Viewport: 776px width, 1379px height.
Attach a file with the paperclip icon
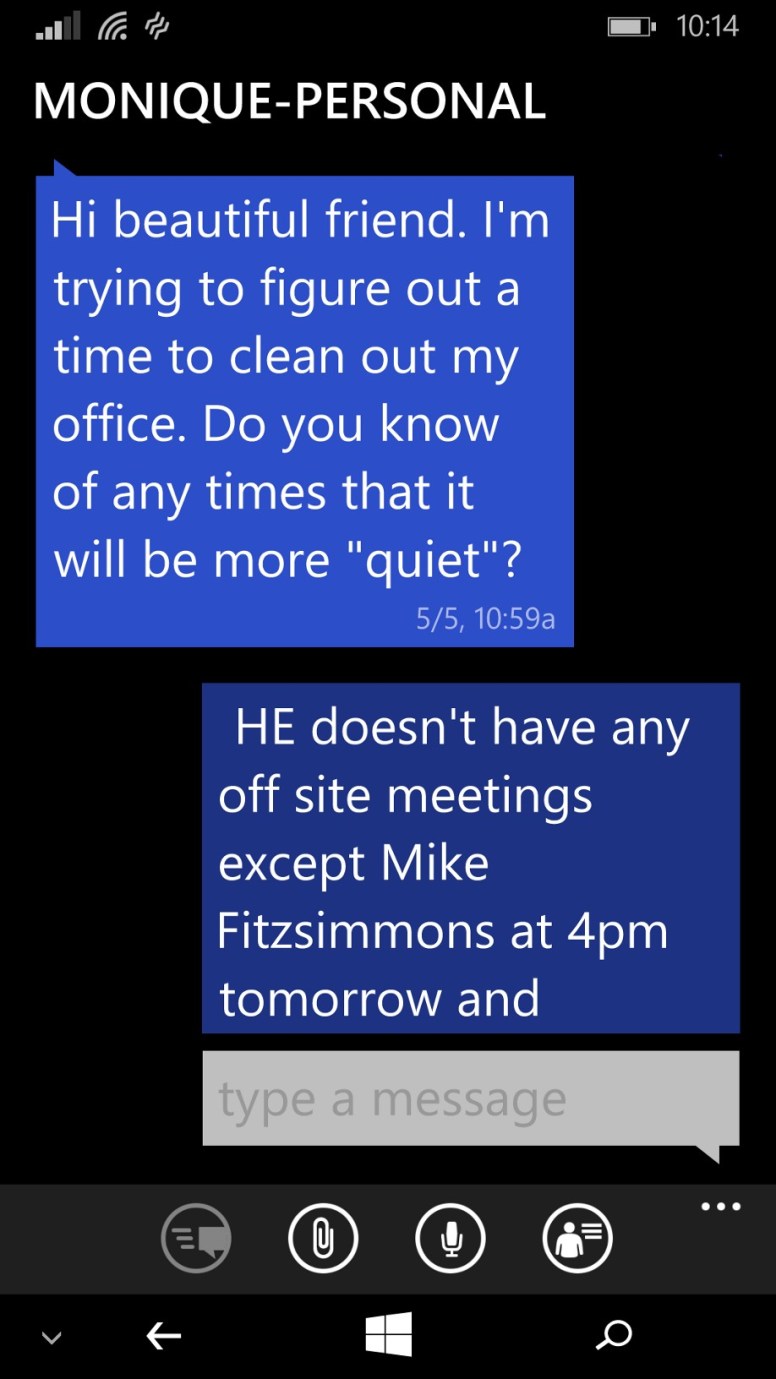[x=323, y=1240]
